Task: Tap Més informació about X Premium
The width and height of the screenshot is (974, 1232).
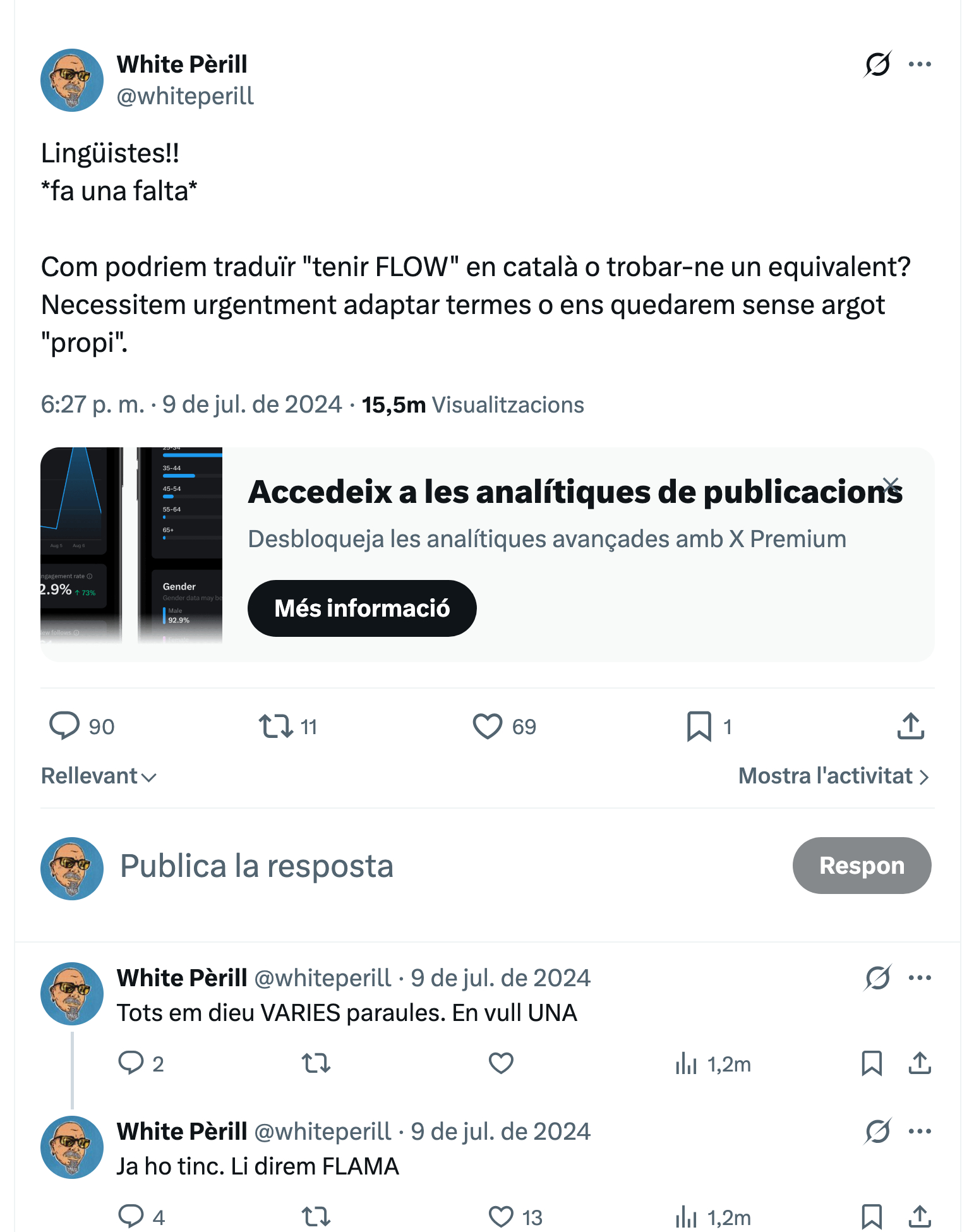Action: click(361, 608)
